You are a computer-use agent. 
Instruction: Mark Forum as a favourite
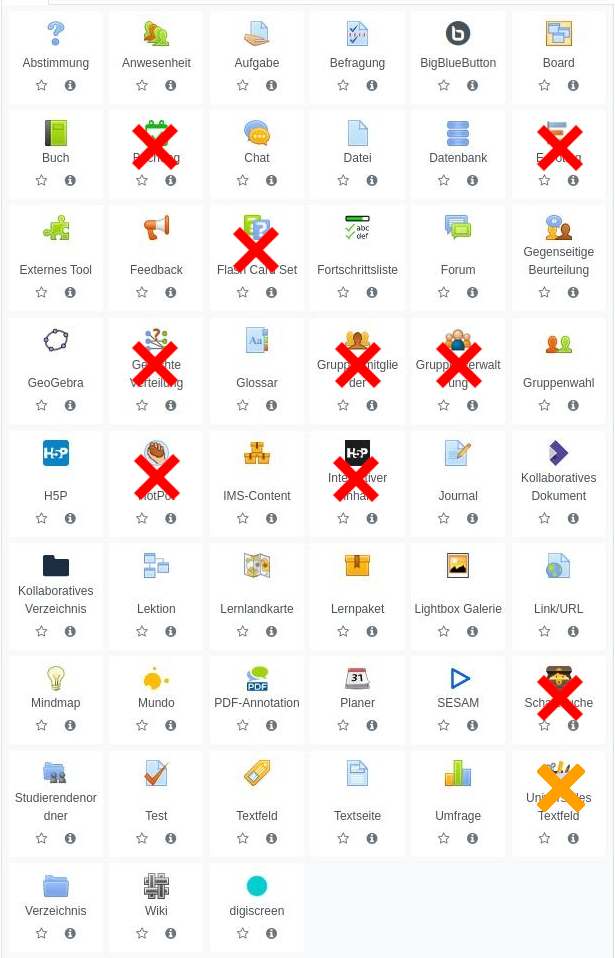(x=443, y=293)
